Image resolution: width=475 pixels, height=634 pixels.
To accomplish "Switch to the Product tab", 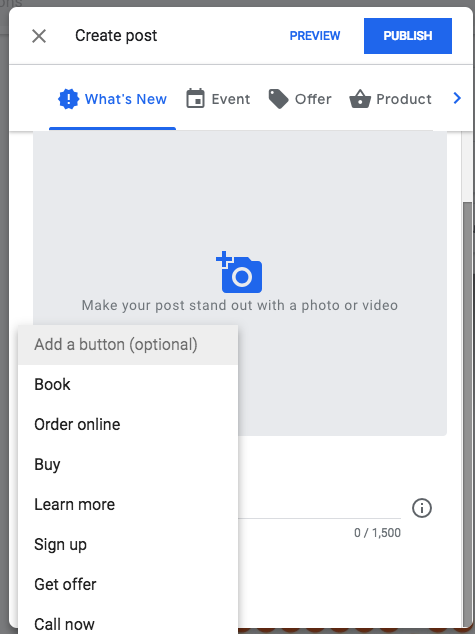I will (391, 99).
